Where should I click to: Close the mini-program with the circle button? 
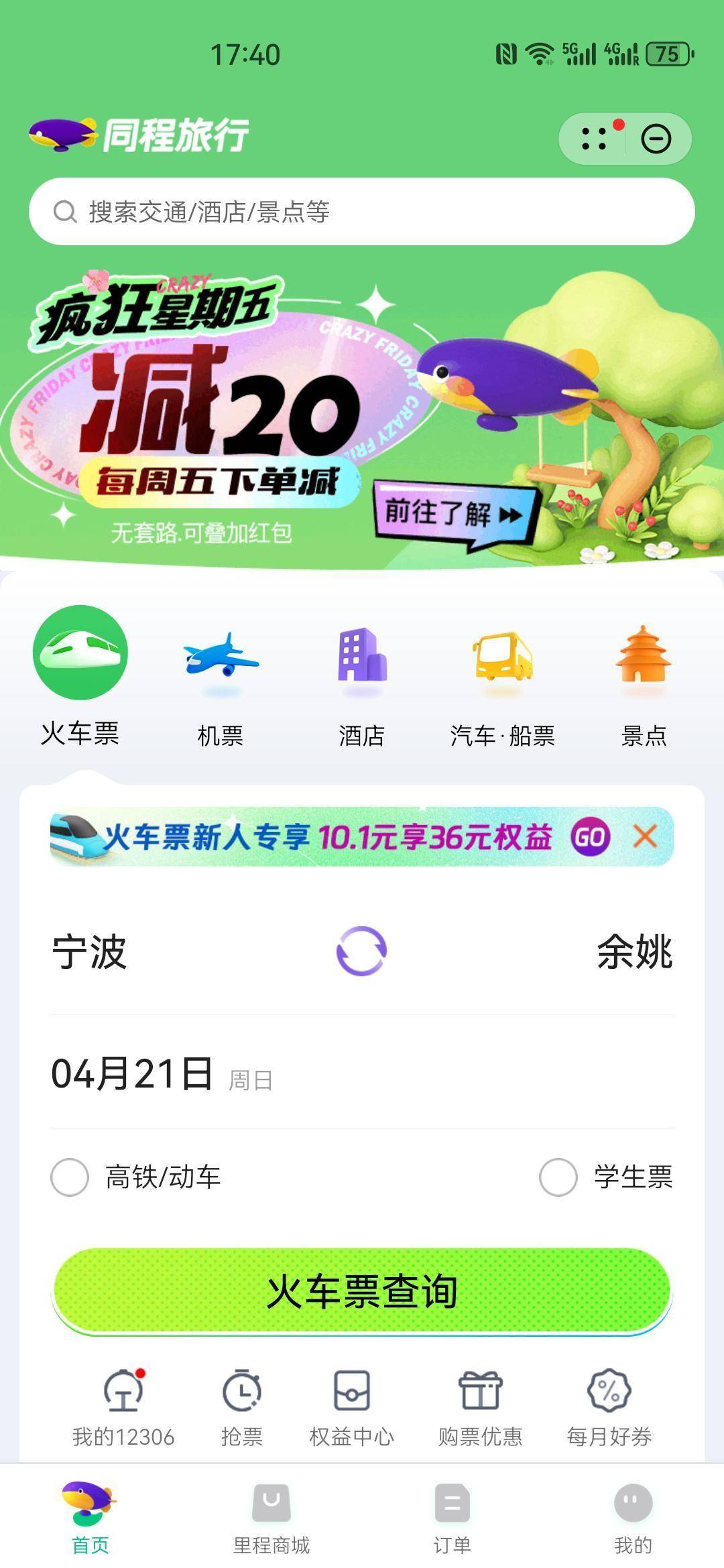coord(656,139)
